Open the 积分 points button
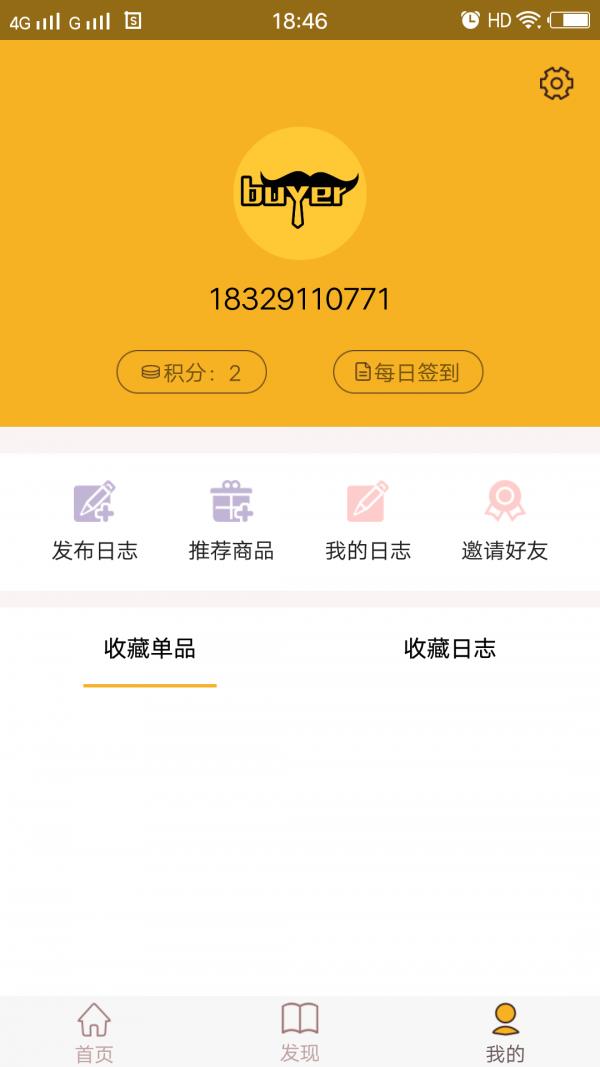 [x=191, y=372]
